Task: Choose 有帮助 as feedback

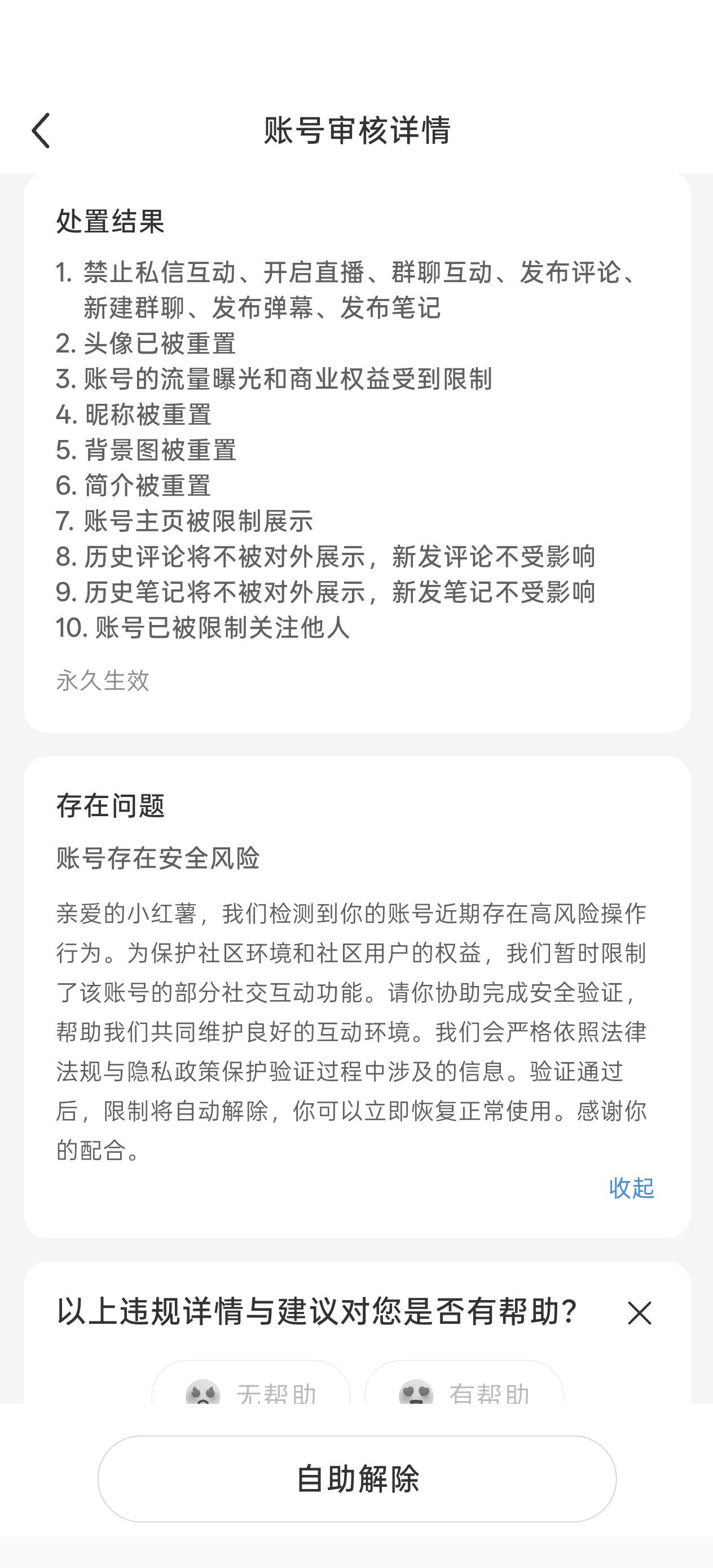Action: click(464, 1384)
